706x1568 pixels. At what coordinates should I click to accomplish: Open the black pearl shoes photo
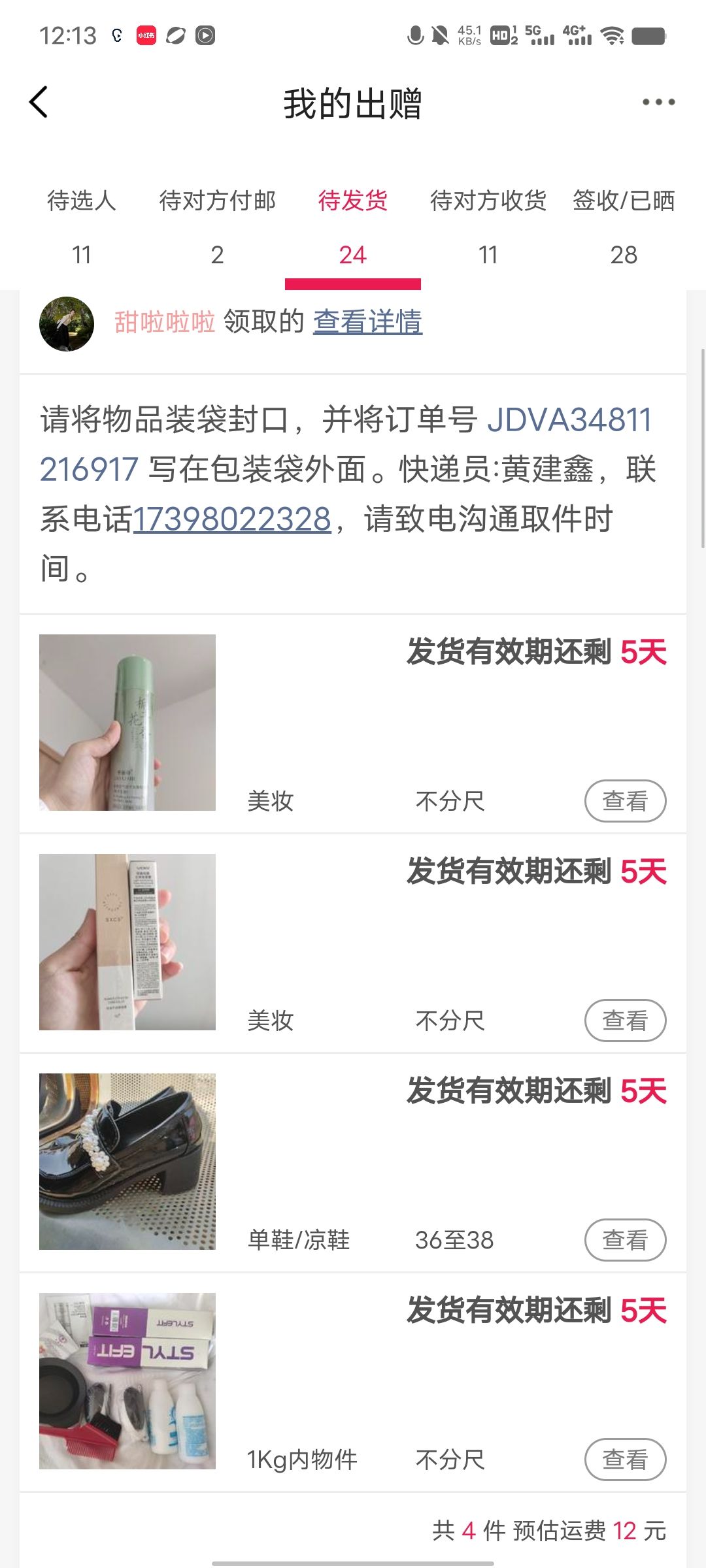tap(127, 1162)
